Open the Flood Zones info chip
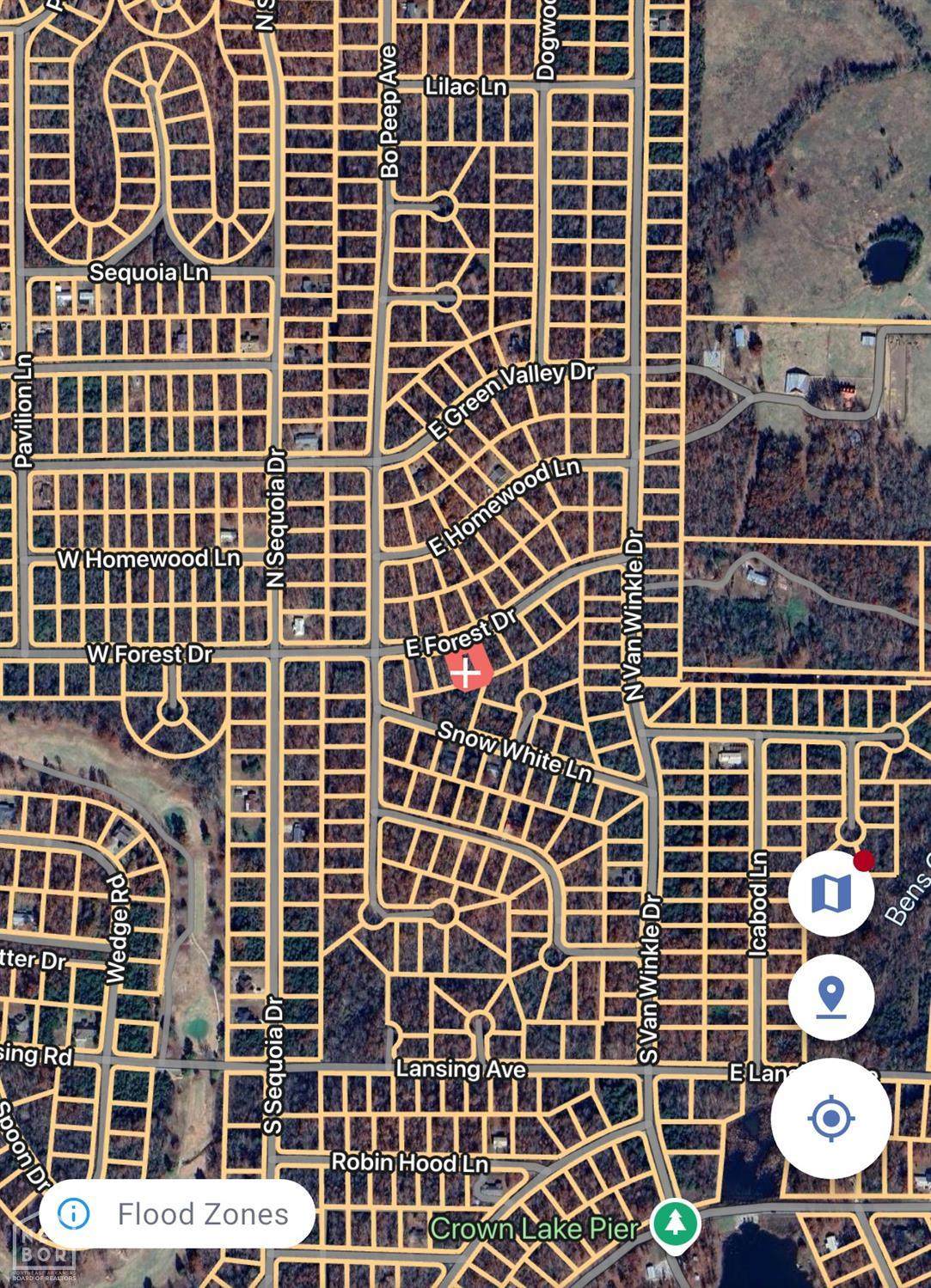This screenshot has height=1288, width=931. click(x=176, y=1213)
